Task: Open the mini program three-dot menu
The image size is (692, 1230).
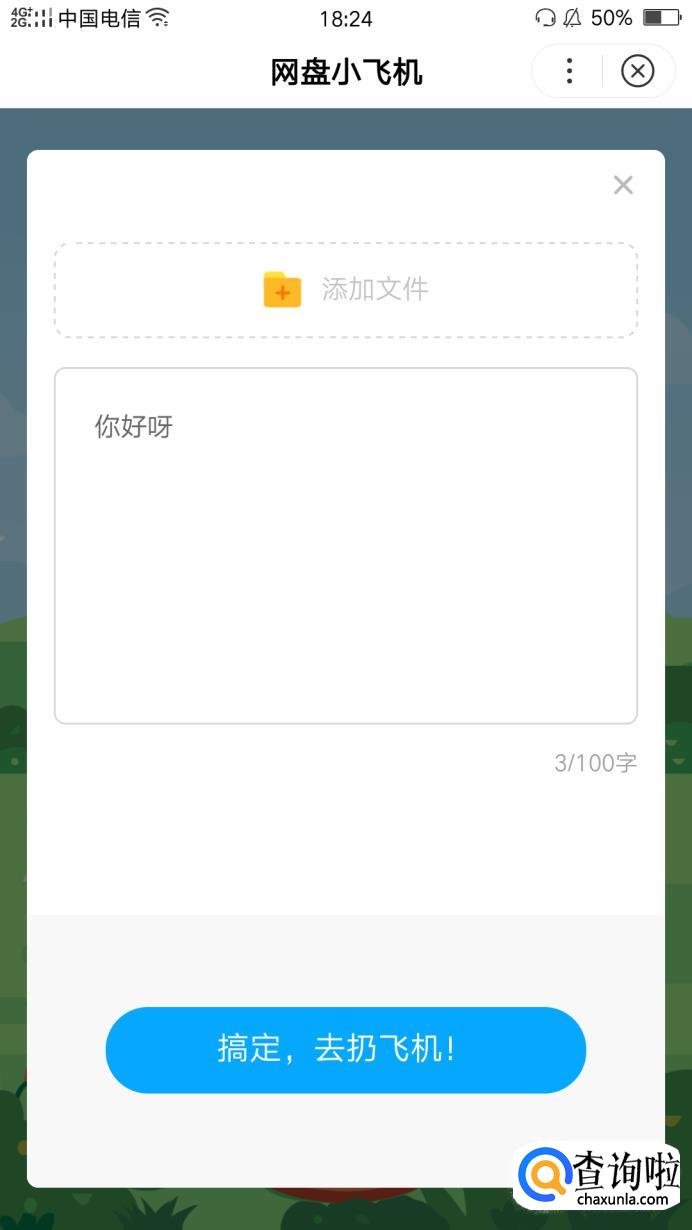Action: click(x=569, y=71)
